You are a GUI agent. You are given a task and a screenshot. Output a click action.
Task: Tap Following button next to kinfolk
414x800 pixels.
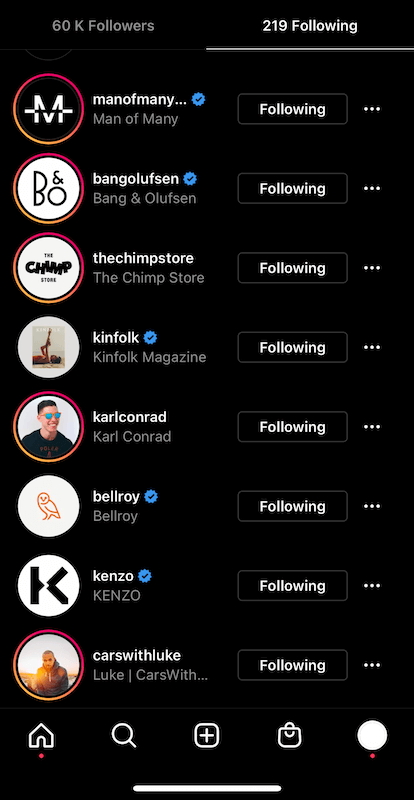pyautogui.click(x=293, y=347)
